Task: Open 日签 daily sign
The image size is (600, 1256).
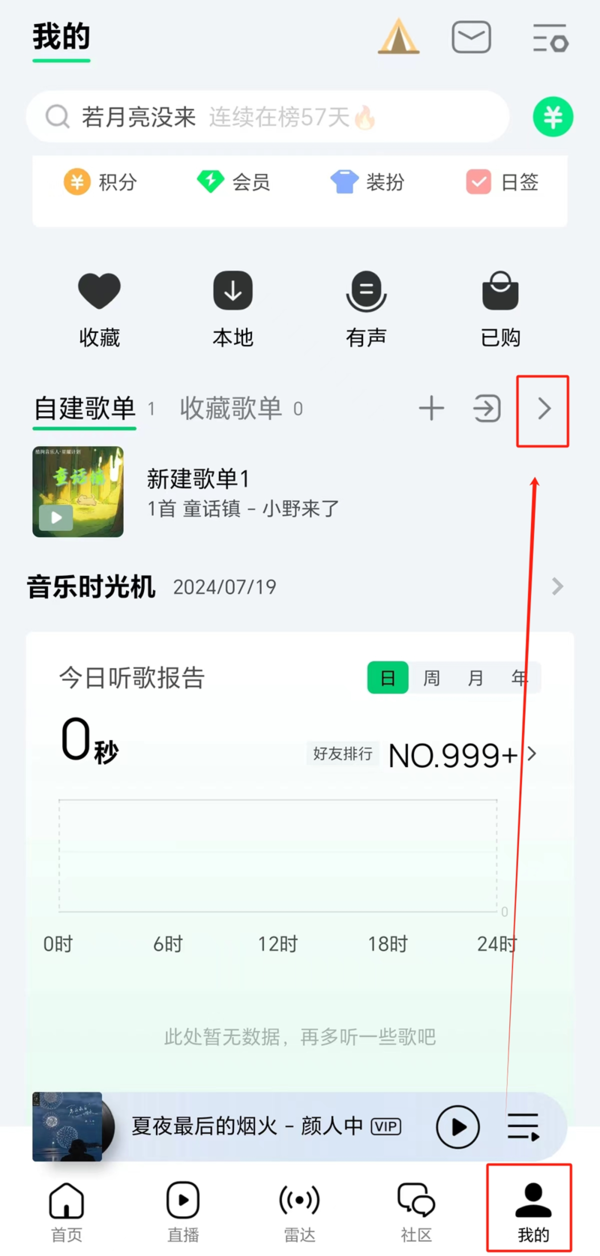Action: tap(502, 182)
